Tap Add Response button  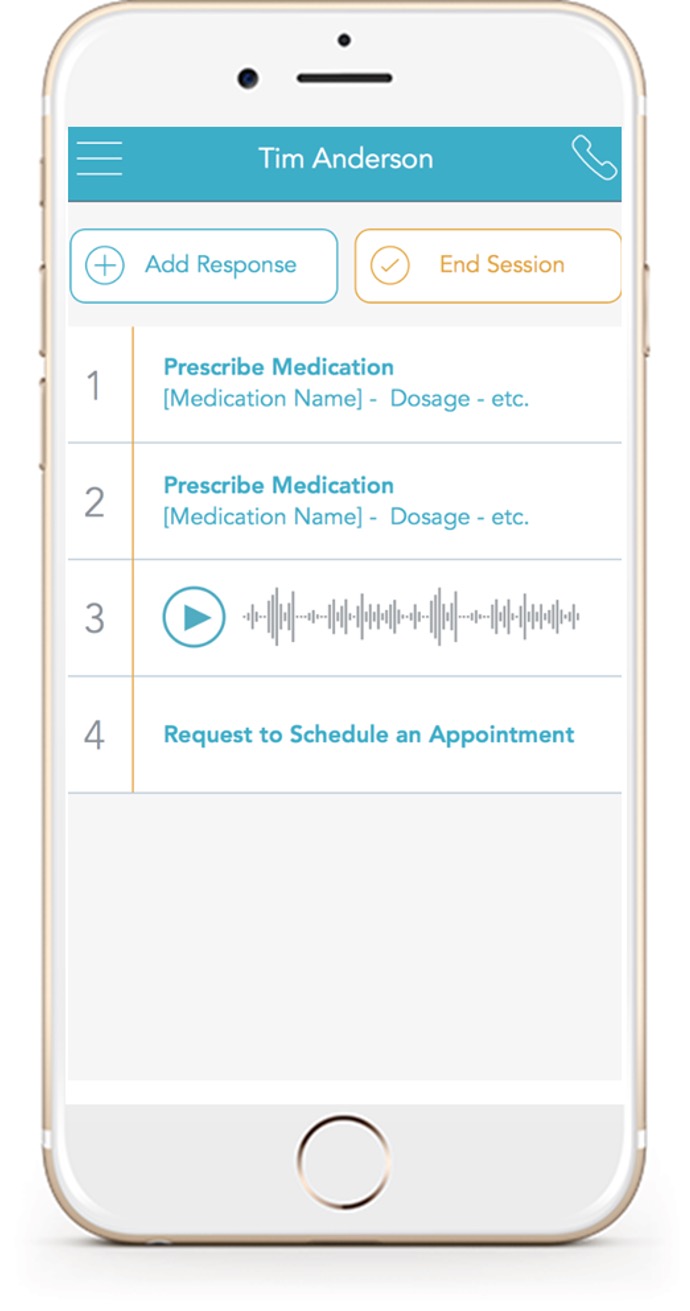pos(204,265)
